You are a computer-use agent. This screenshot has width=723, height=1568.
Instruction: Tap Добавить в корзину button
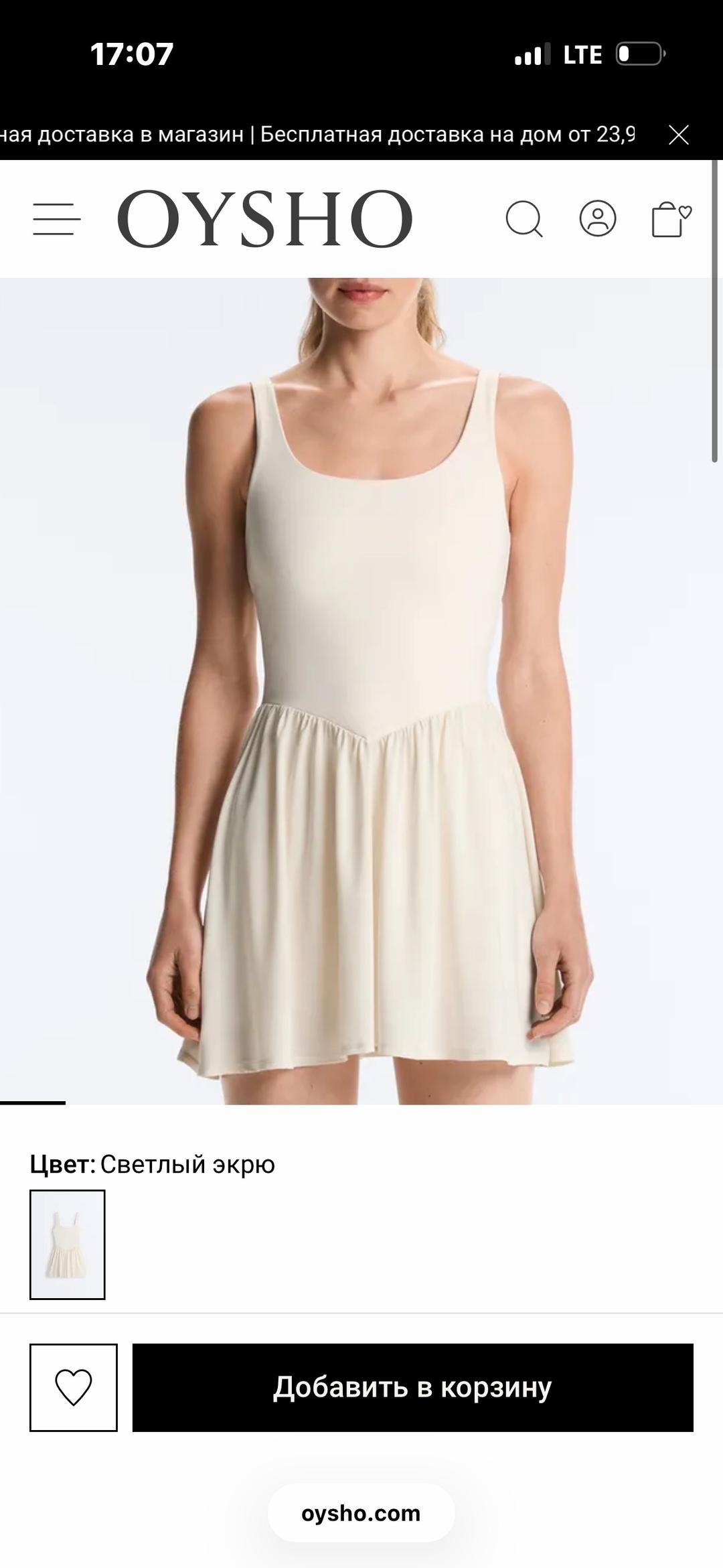click(412, 1387)
